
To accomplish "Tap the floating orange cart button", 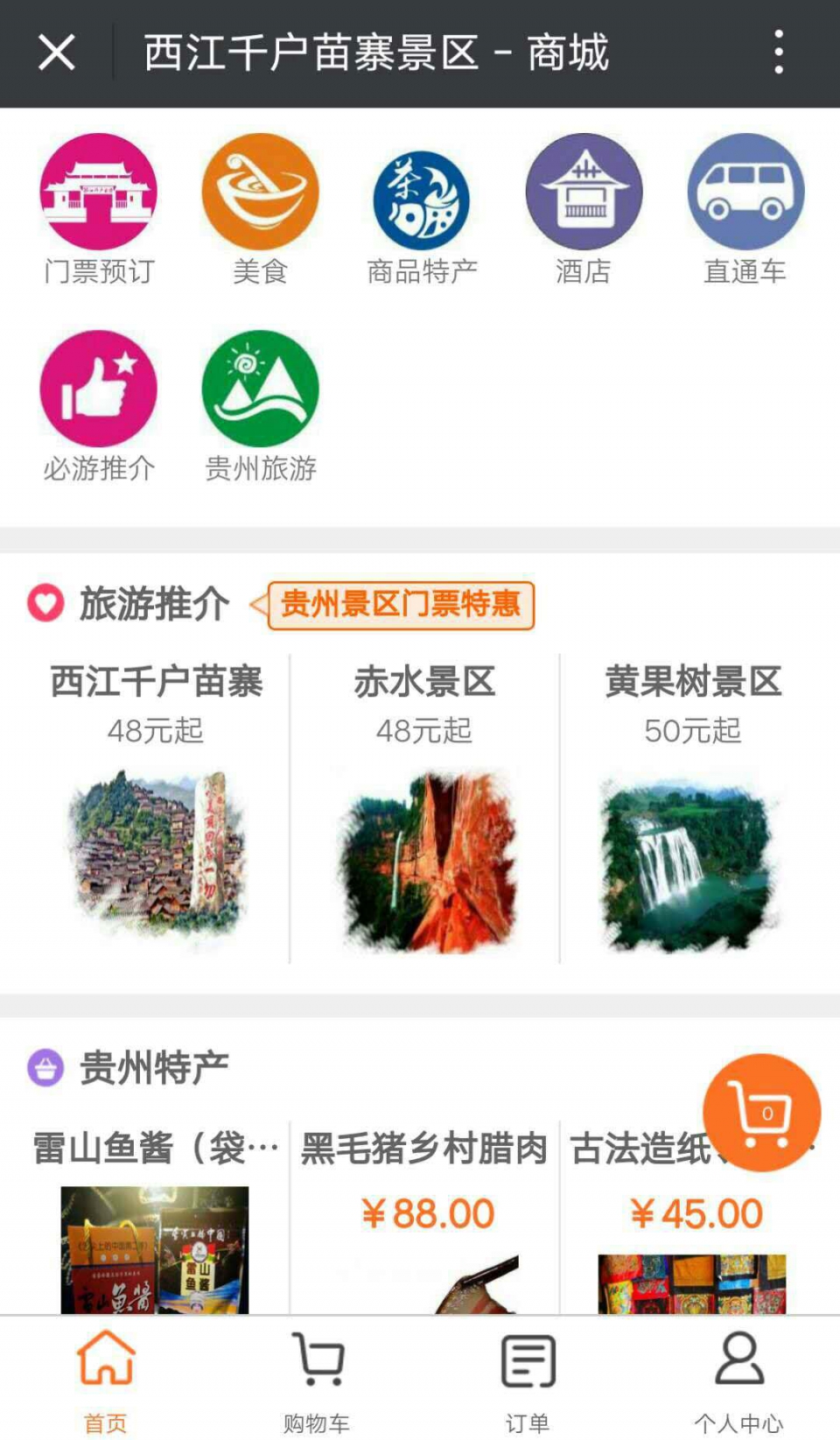I will tap(761, 1113).
